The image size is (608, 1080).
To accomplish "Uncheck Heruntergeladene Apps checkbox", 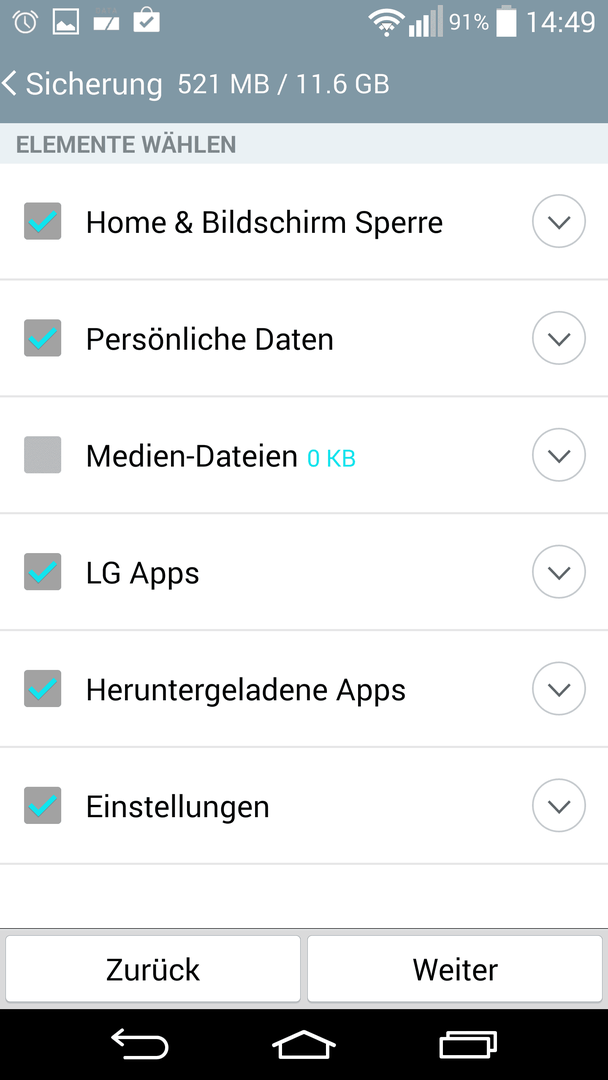I will [43, 689].
